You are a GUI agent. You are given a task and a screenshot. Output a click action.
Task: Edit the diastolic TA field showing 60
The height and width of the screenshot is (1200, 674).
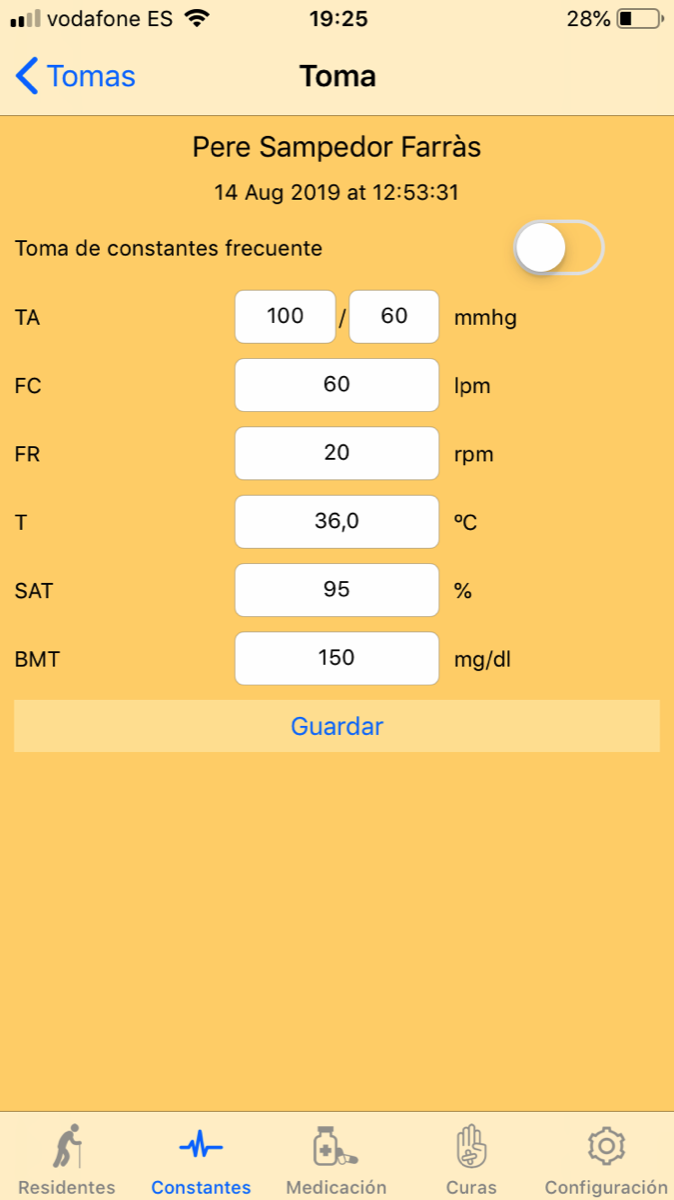click(394, 317)
